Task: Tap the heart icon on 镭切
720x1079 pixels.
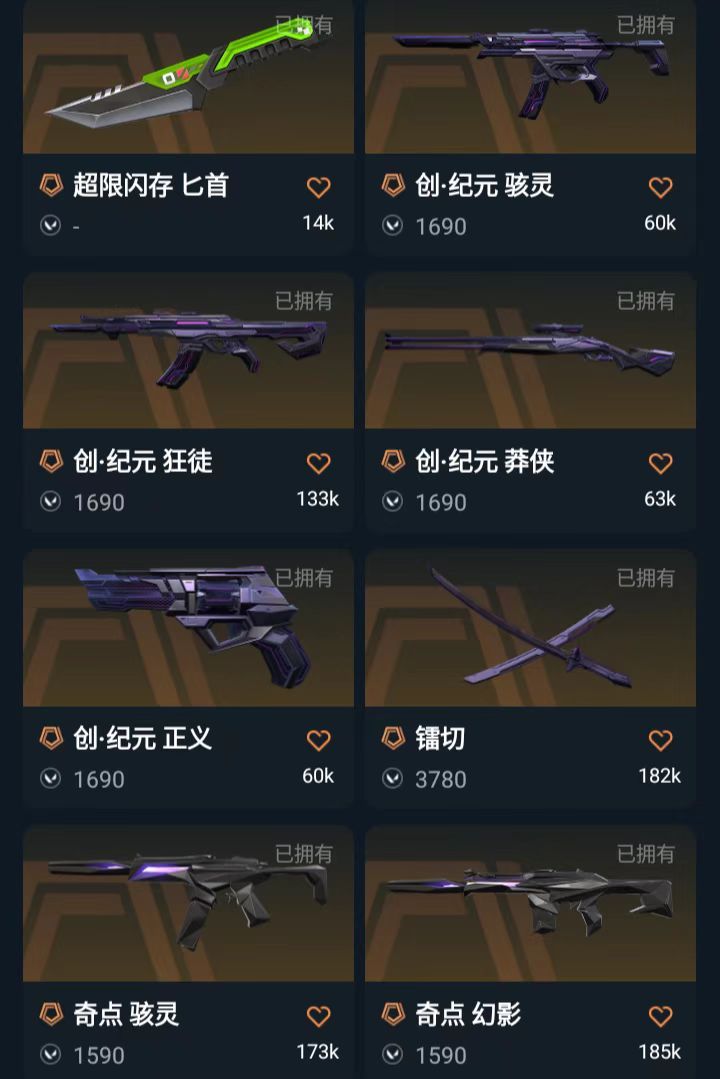Action: (660, 740)
